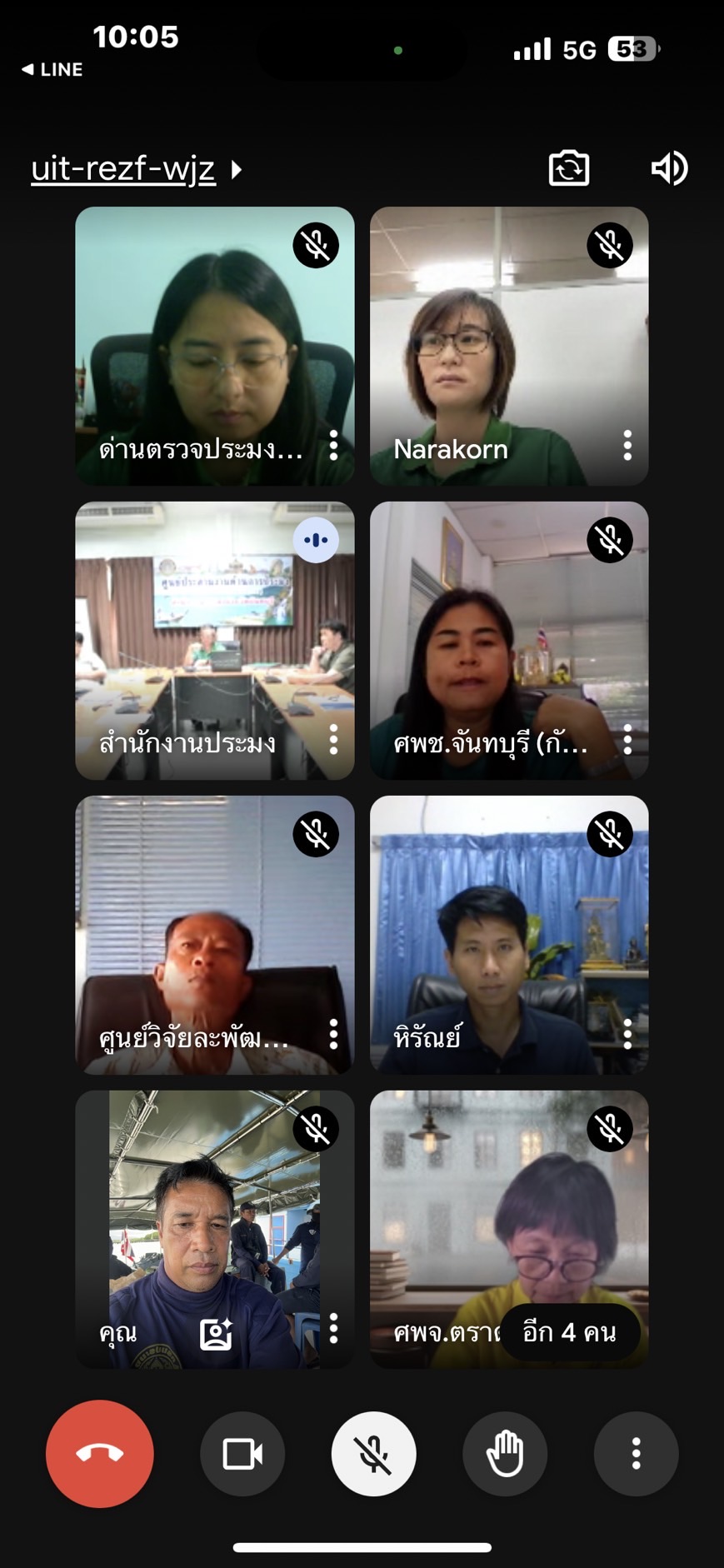Open options for ศพช.จันทบุรี tile
This screenshot has width=724, height=1568.
(627, 740)
